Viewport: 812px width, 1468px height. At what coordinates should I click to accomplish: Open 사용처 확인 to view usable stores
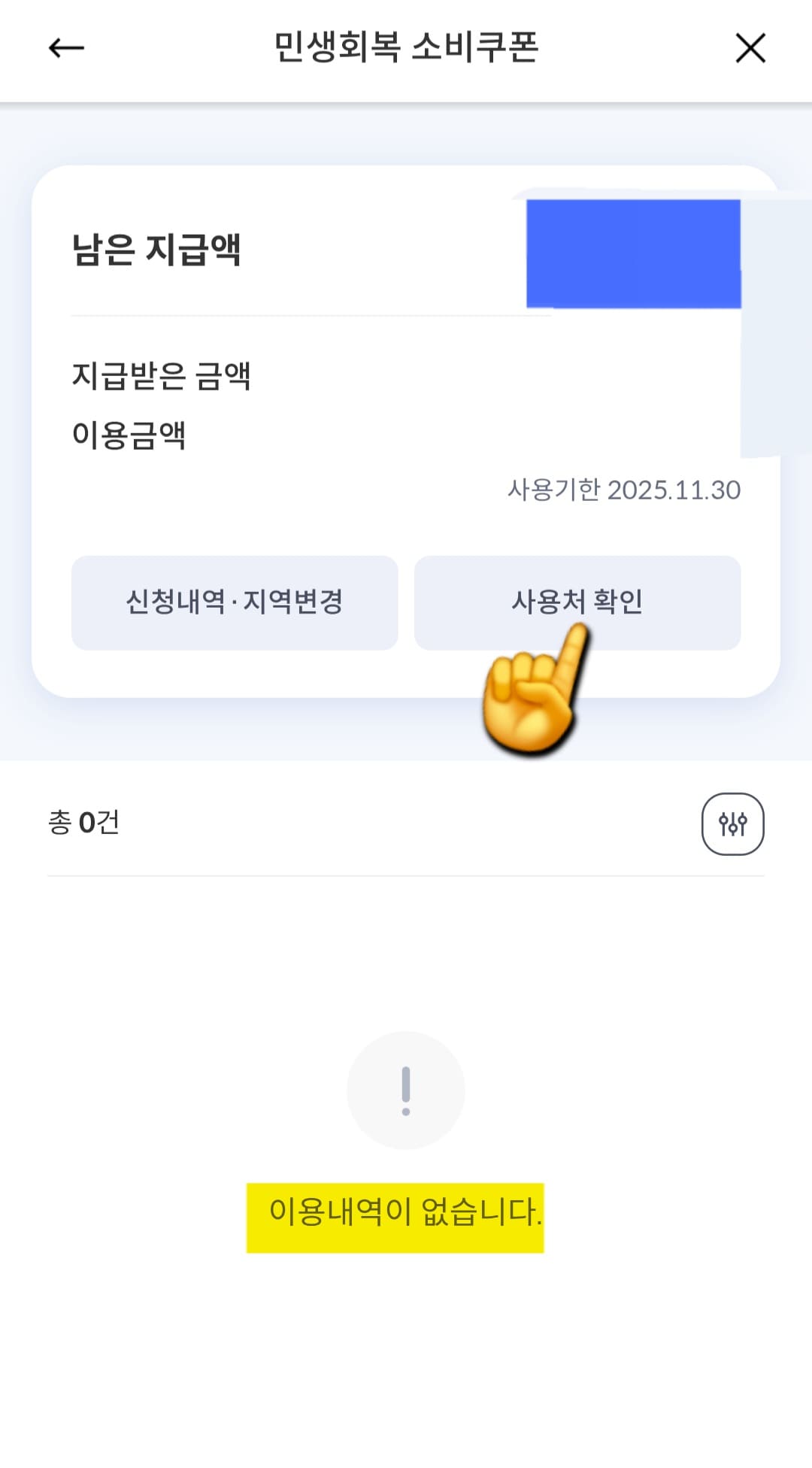pyautogui.click(x=579, y=602)
